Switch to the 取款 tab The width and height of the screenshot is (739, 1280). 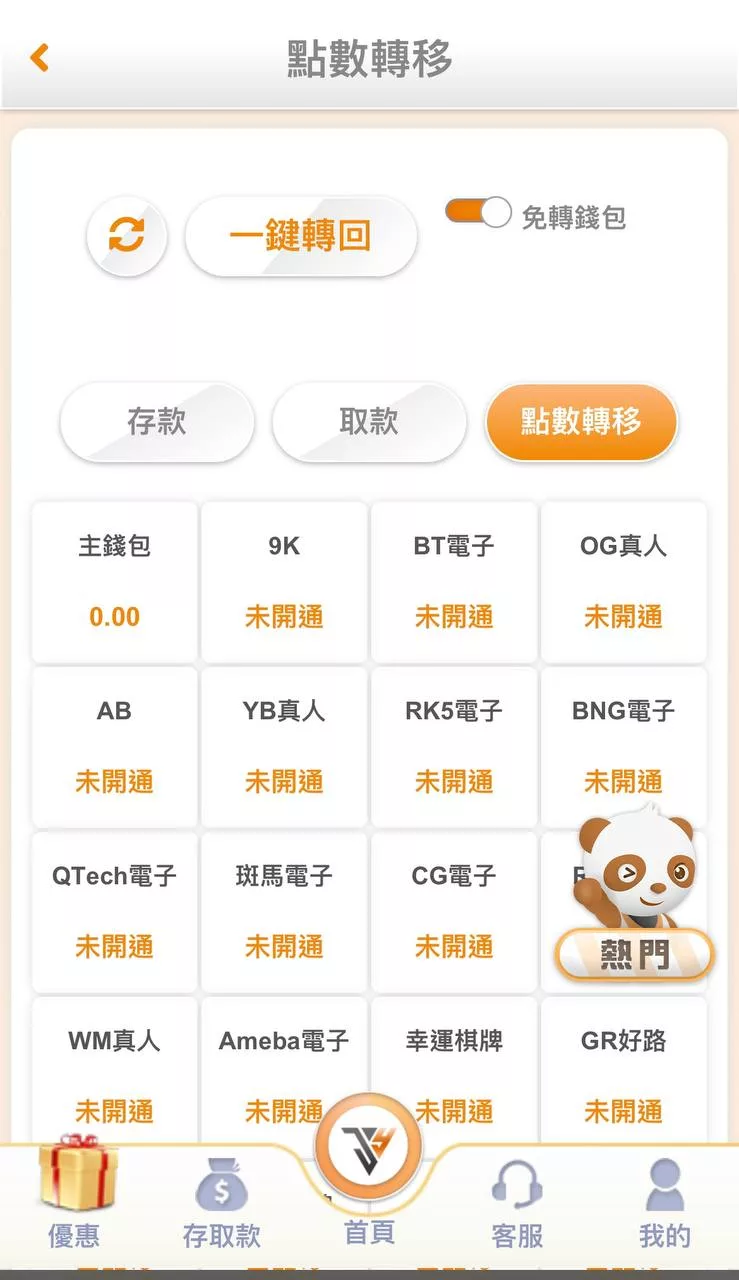tap(369, 422)
